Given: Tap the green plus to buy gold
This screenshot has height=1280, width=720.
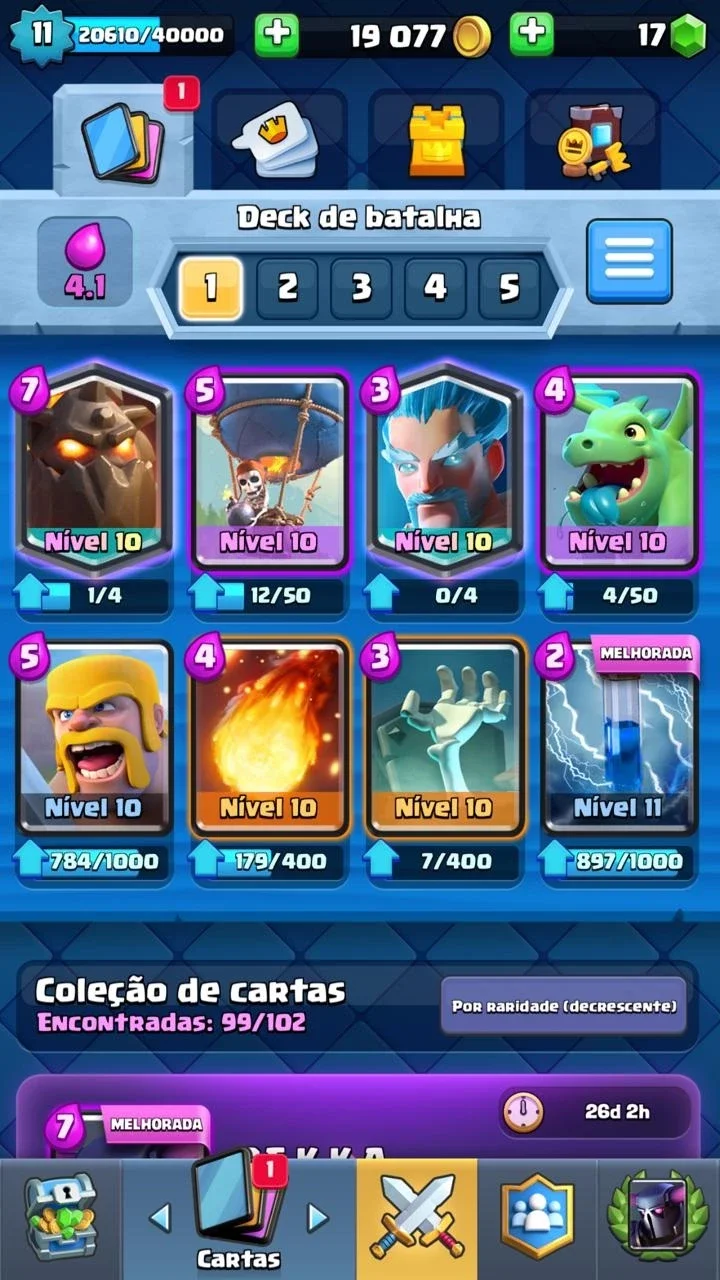Looking at the screenshot, I should [x=277, y=35].
